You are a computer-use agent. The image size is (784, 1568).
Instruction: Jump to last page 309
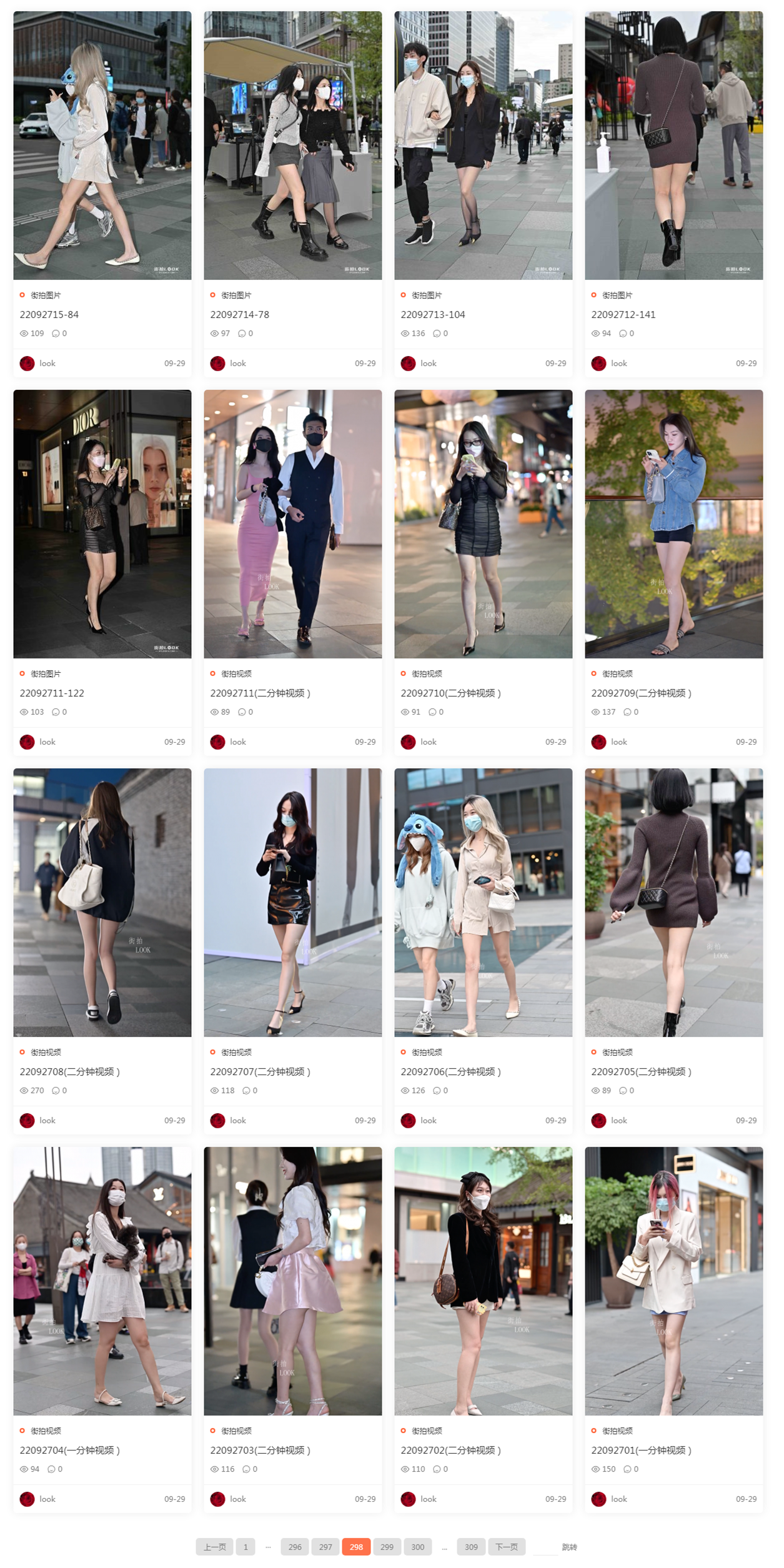pos(471,1547)
